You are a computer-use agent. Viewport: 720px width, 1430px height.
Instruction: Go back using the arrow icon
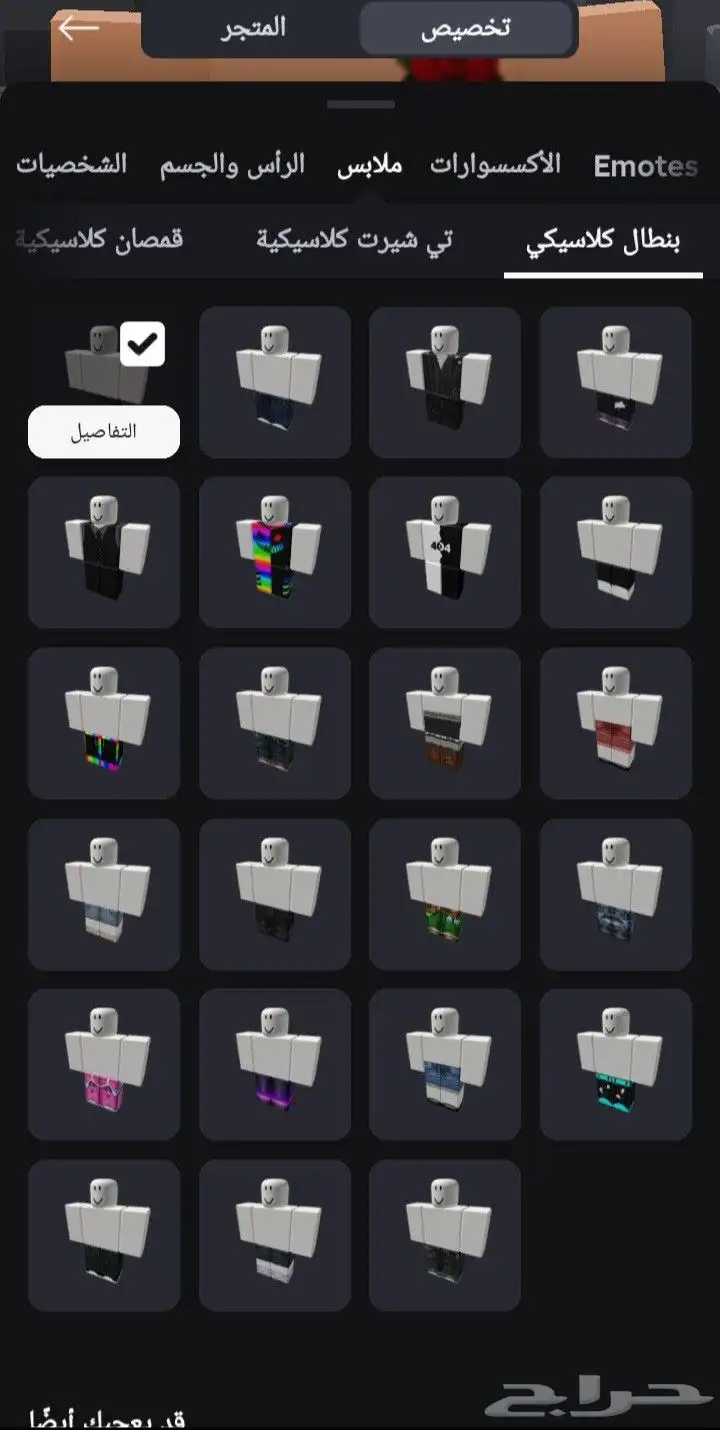coord(78,28)
